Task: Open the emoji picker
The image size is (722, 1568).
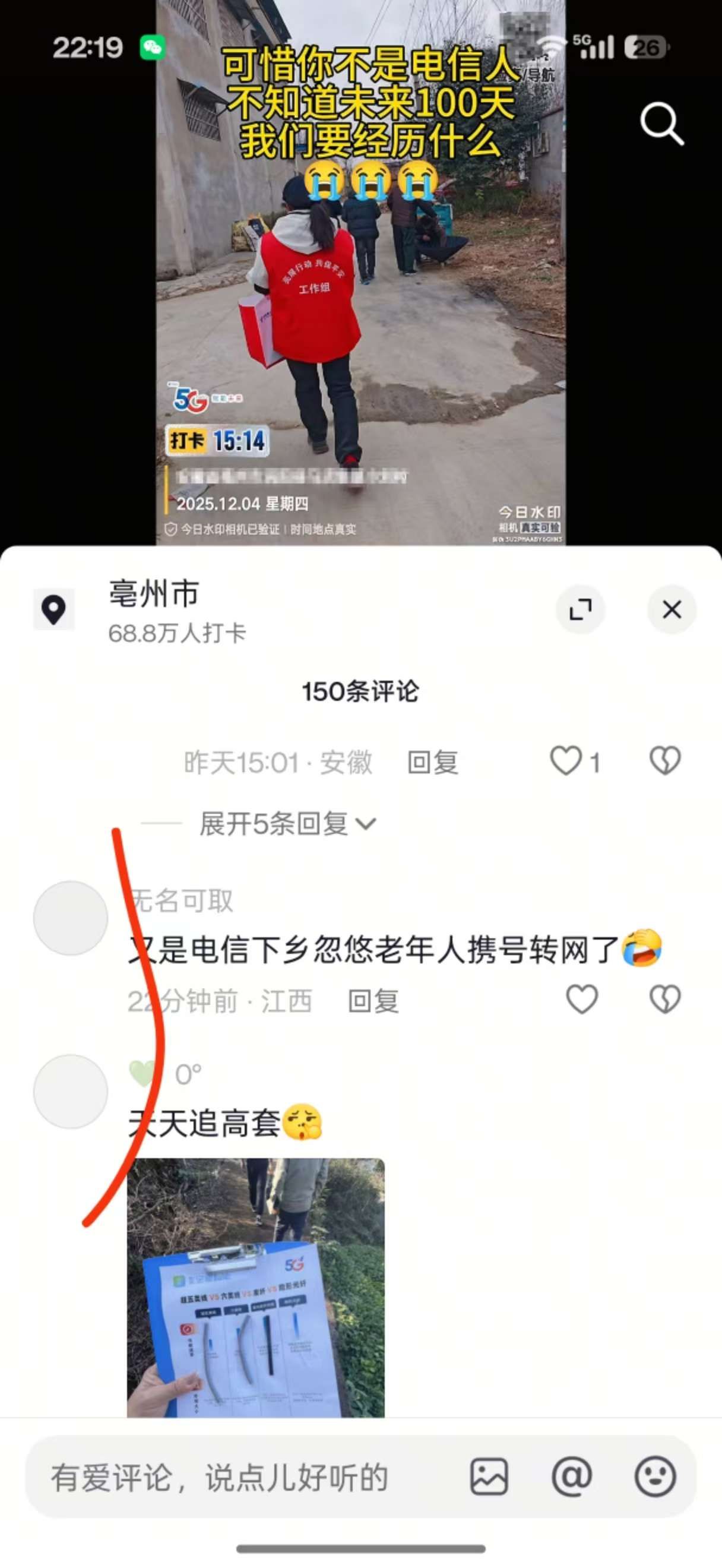Action: point(655,1477)
